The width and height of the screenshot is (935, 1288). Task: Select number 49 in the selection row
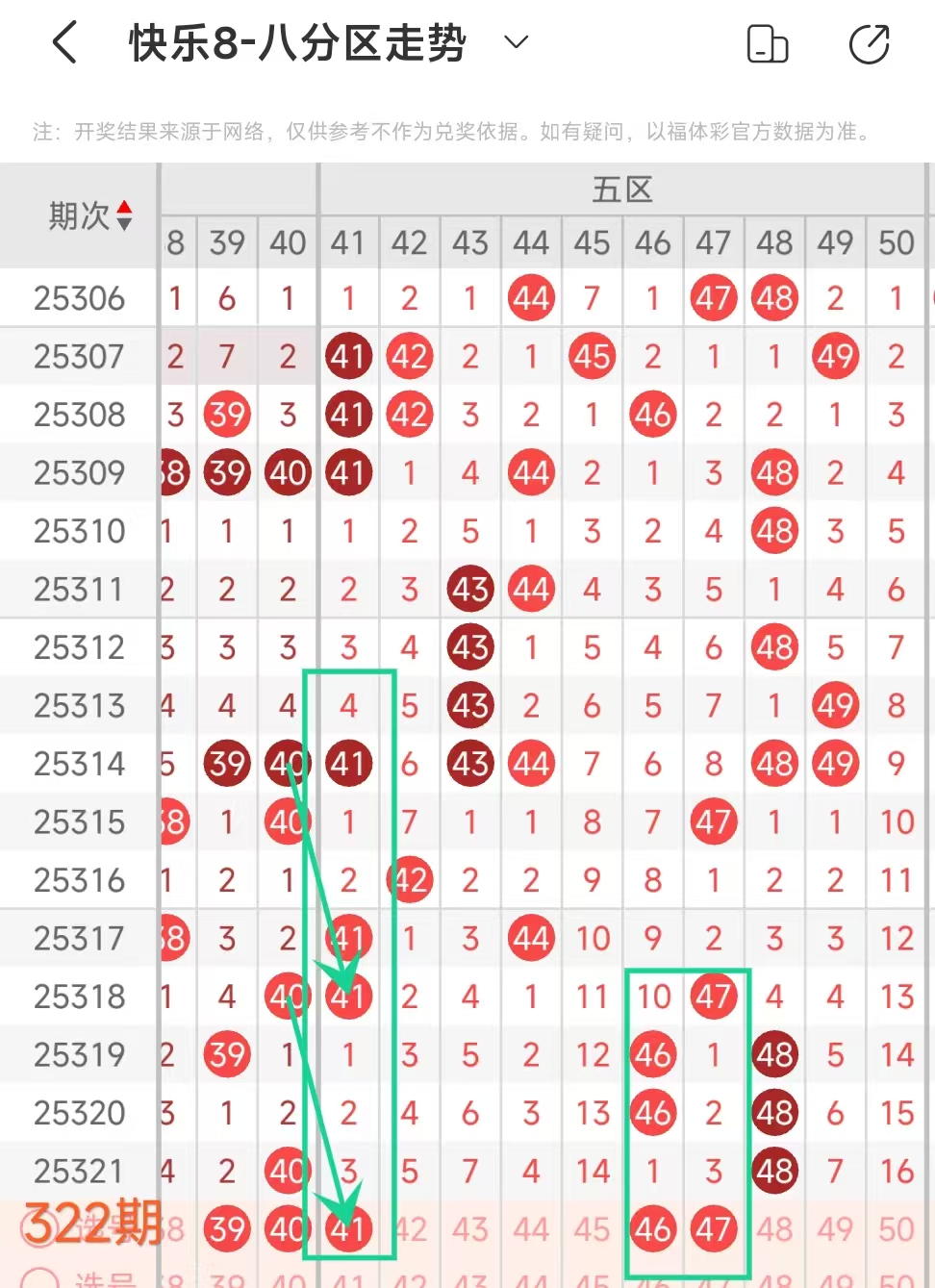click(x=835, y=1229)
